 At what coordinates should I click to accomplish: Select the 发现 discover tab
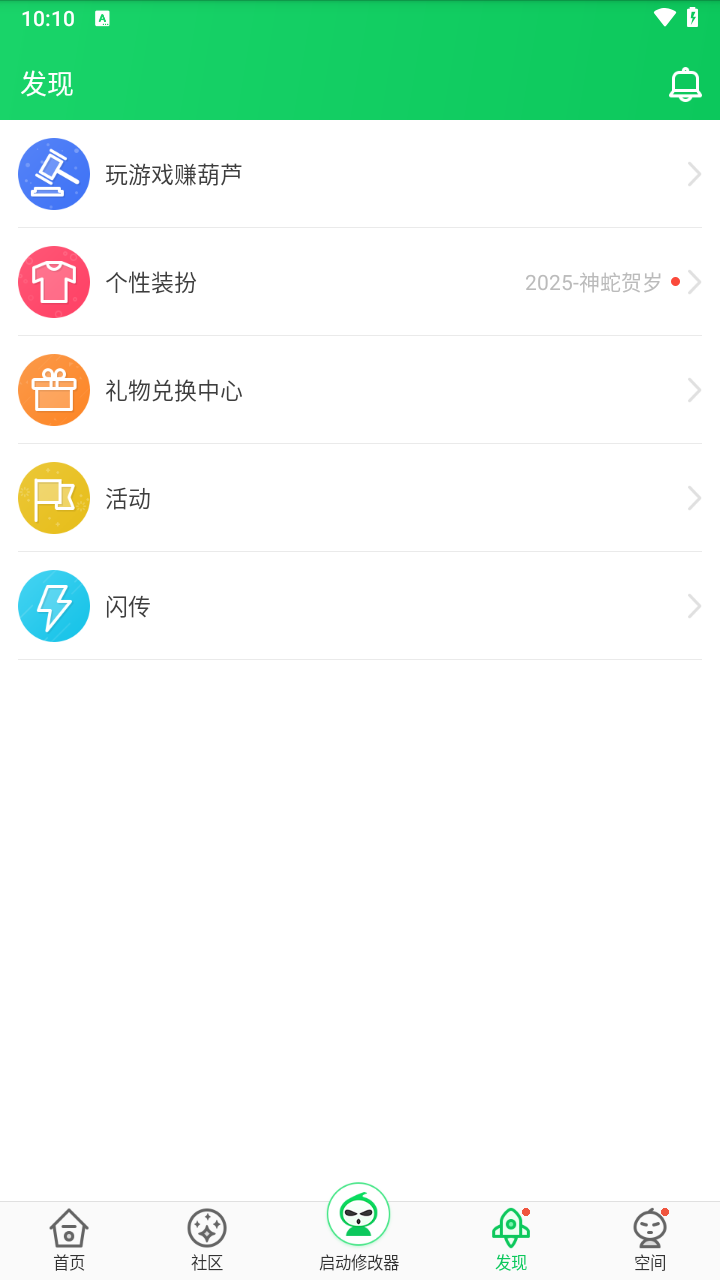pyautogui.click(x=511, y=1240)
